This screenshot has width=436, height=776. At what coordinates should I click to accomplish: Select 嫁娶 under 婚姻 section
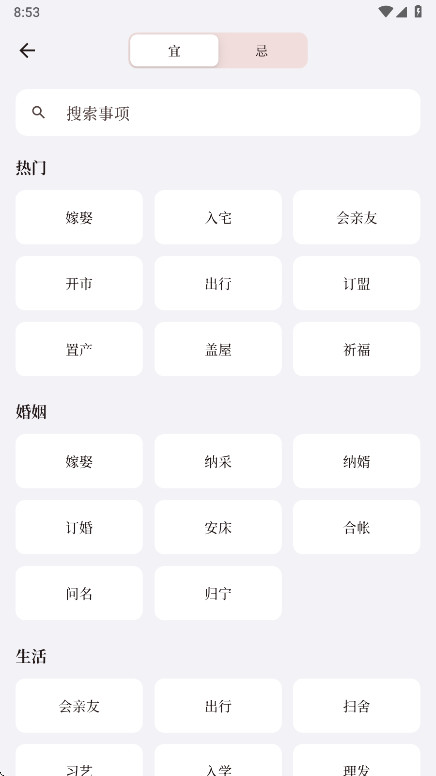(79, 461)
